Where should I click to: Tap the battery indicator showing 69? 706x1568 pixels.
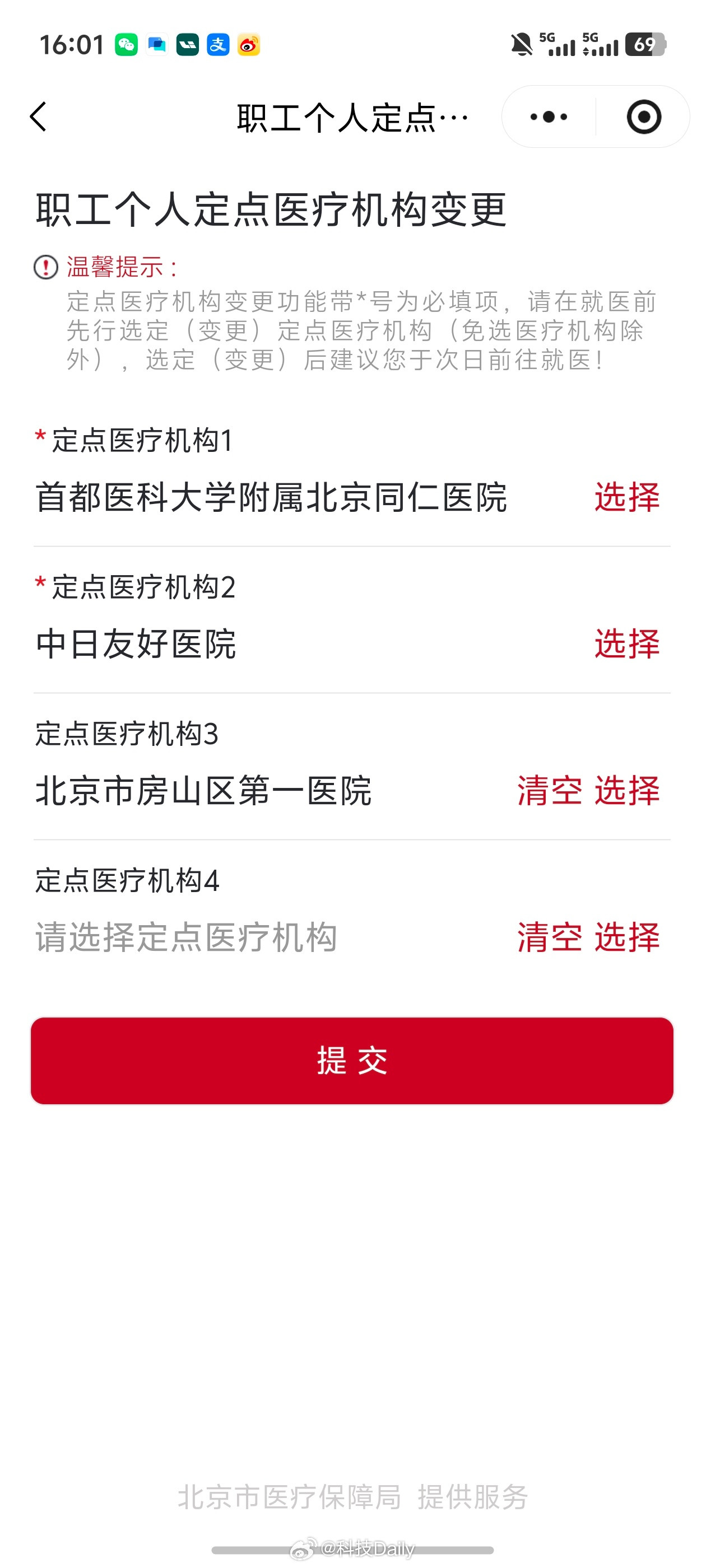pyautogui.click(x=649, y=44)
